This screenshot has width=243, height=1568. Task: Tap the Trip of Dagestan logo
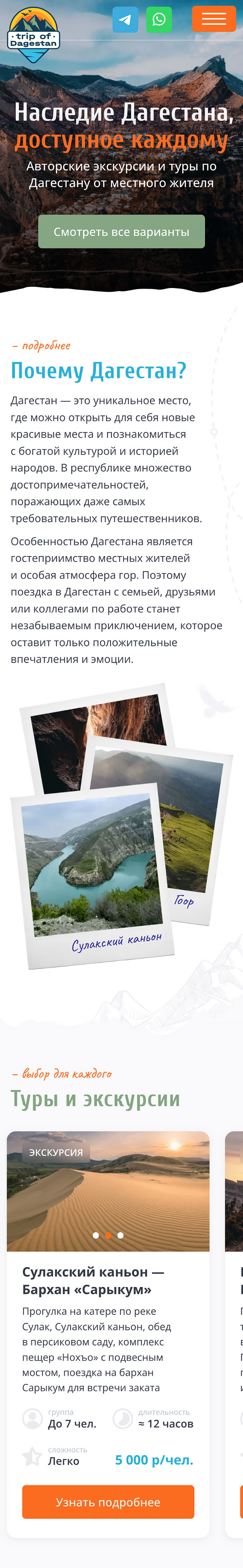click(x=34, y=35)
